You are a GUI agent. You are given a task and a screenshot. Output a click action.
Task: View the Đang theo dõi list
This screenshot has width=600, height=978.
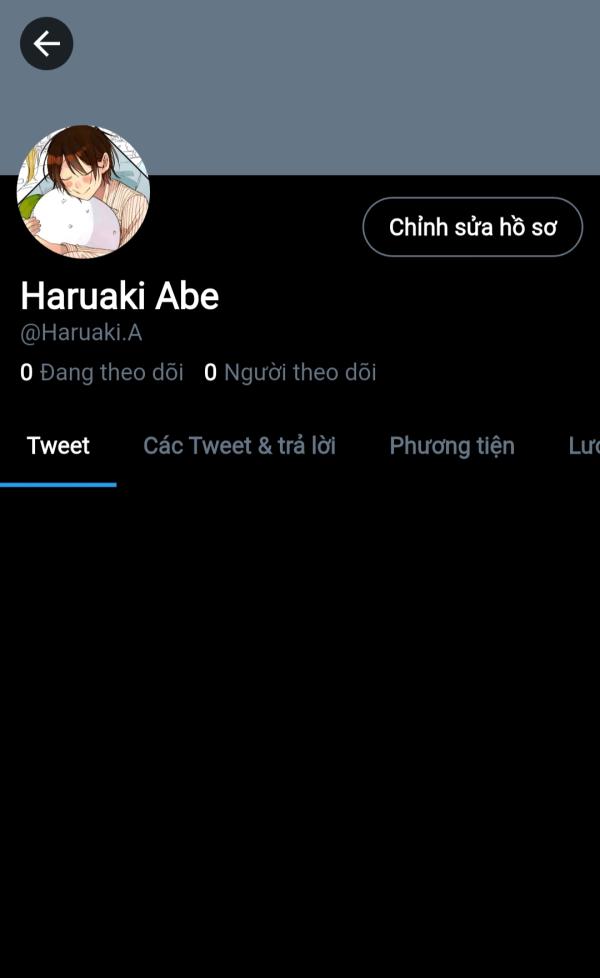[x=102, y=372]
